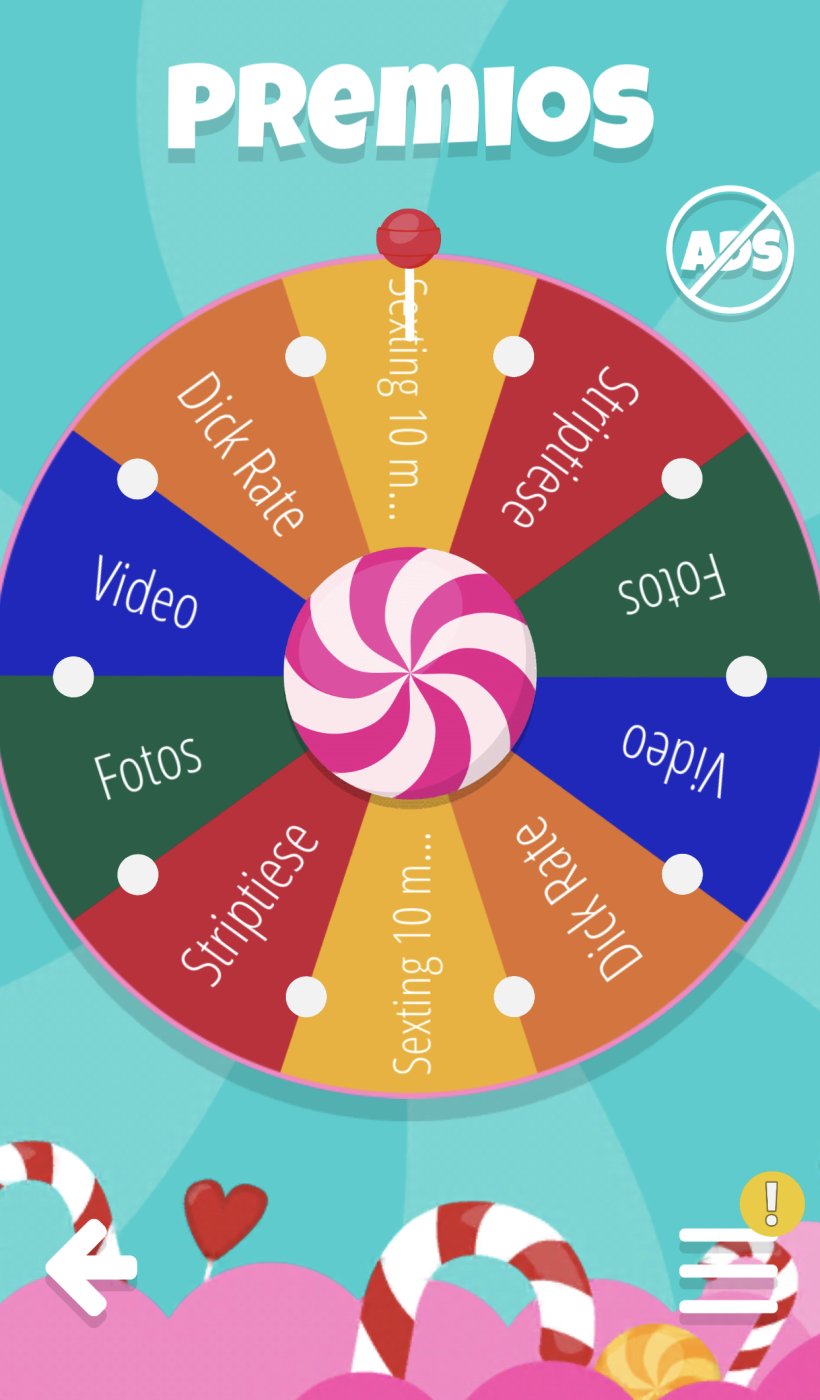Image resolution: width=820 pixels, height=1400 pixels.
Task: Tap the remove ads icon
Action: pos(730,250)
